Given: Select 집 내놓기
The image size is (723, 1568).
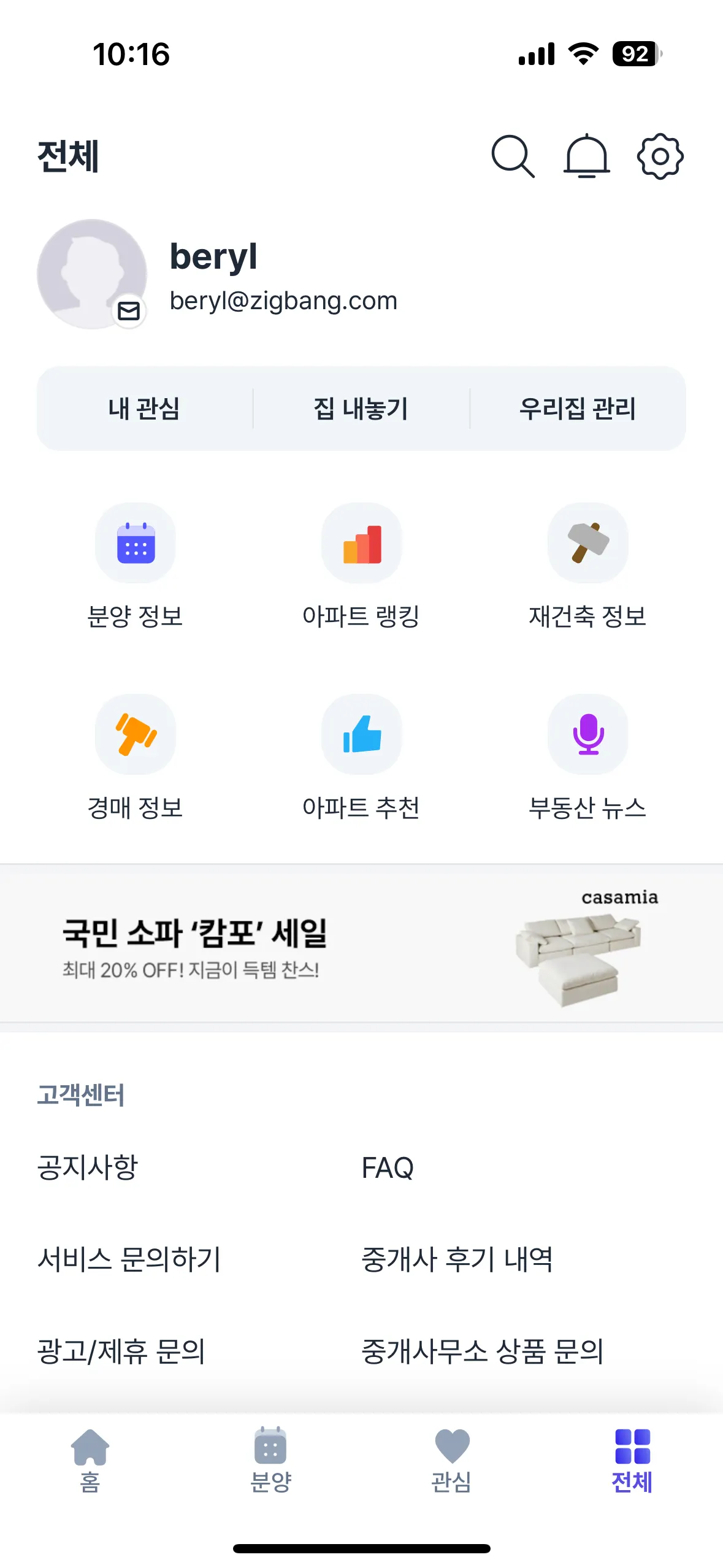Looking at the screenshot, I should coord(361,409).
